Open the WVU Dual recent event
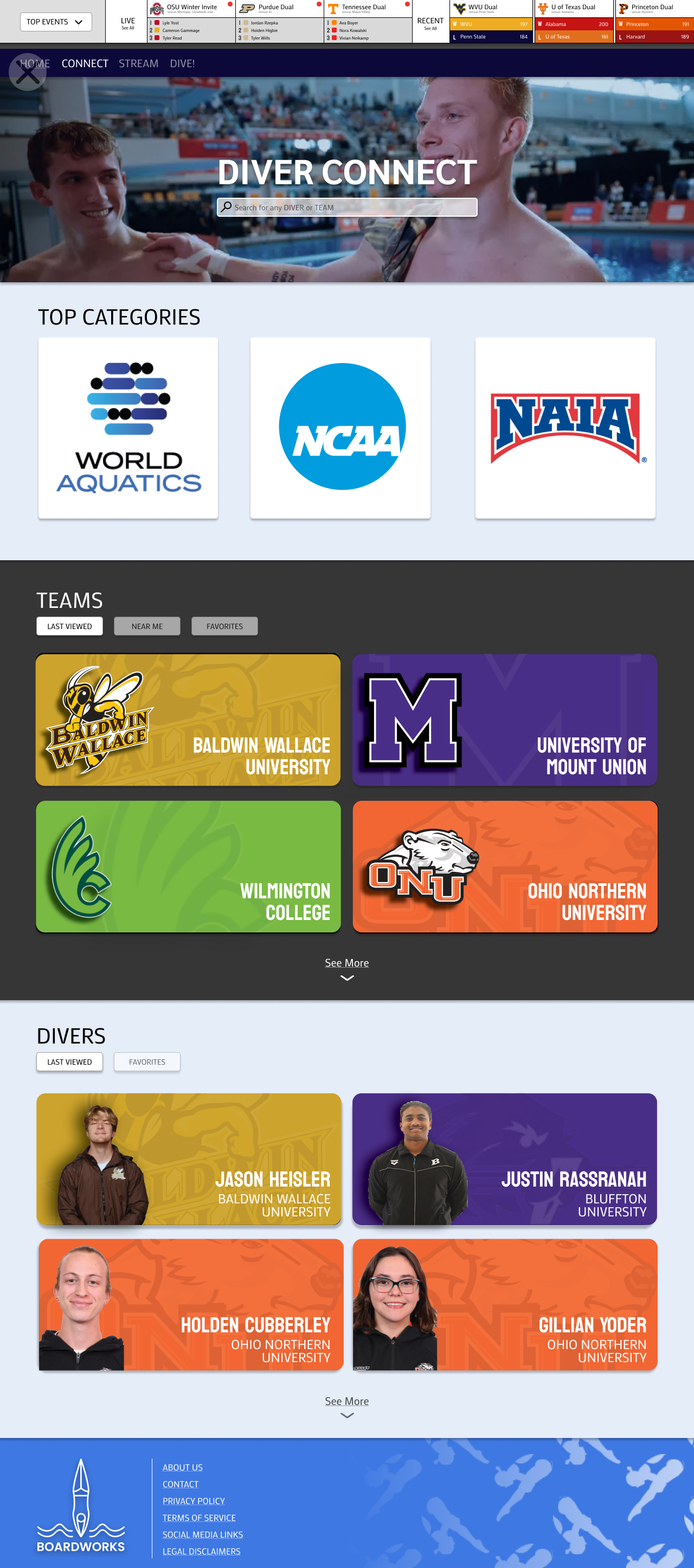Viewport: 694px width, 1568px height. click(491, 8)
